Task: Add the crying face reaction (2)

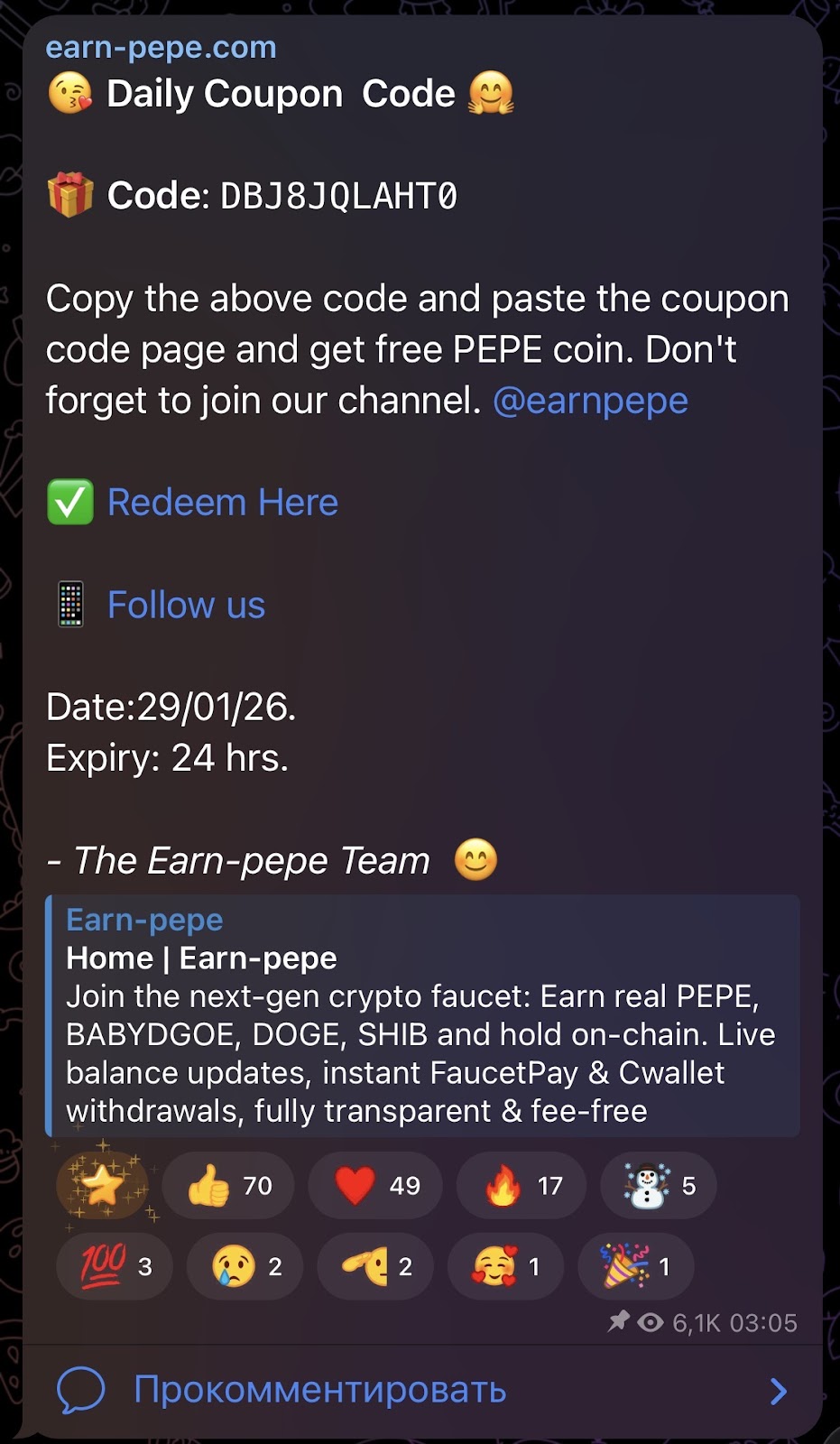Action: click(245, 1266)
